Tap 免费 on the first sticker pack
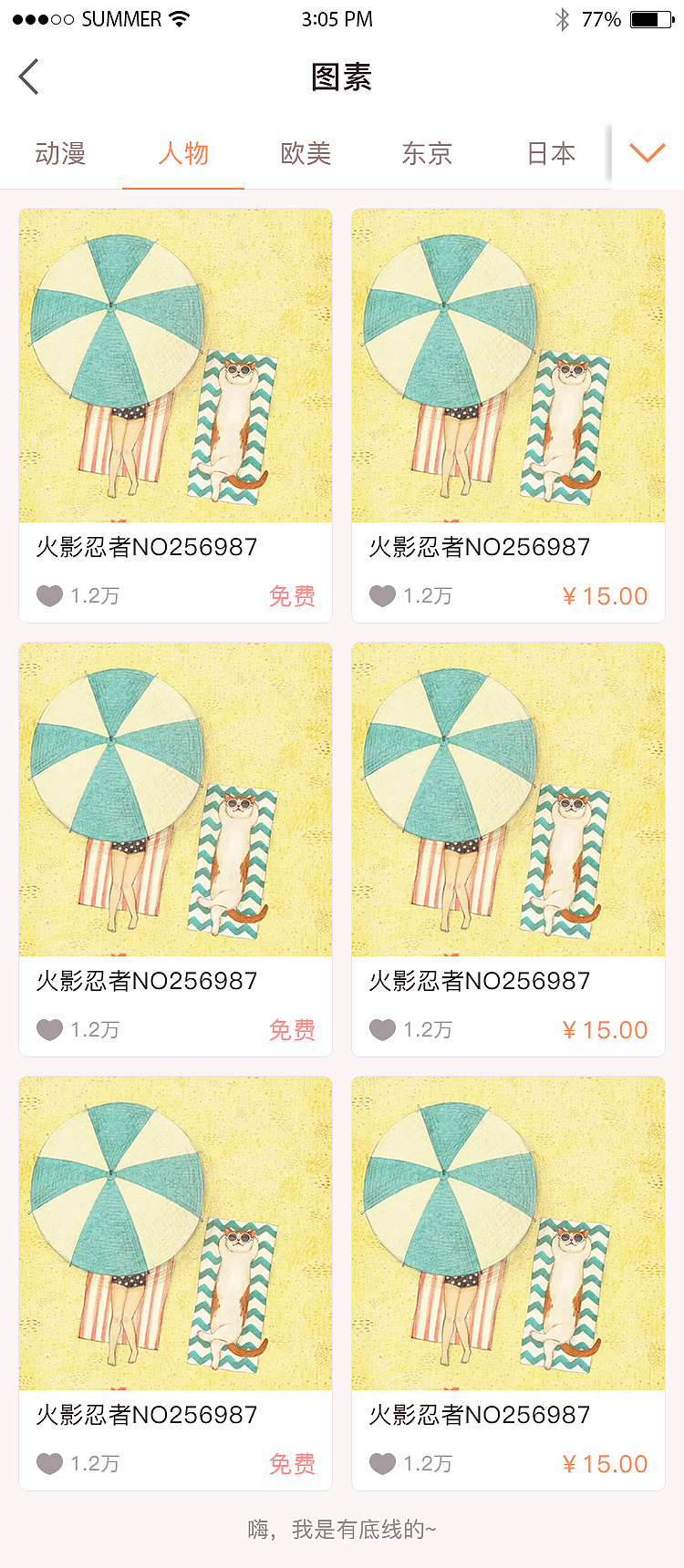The height and width of the screenshot is (1568, 684). 292,595
